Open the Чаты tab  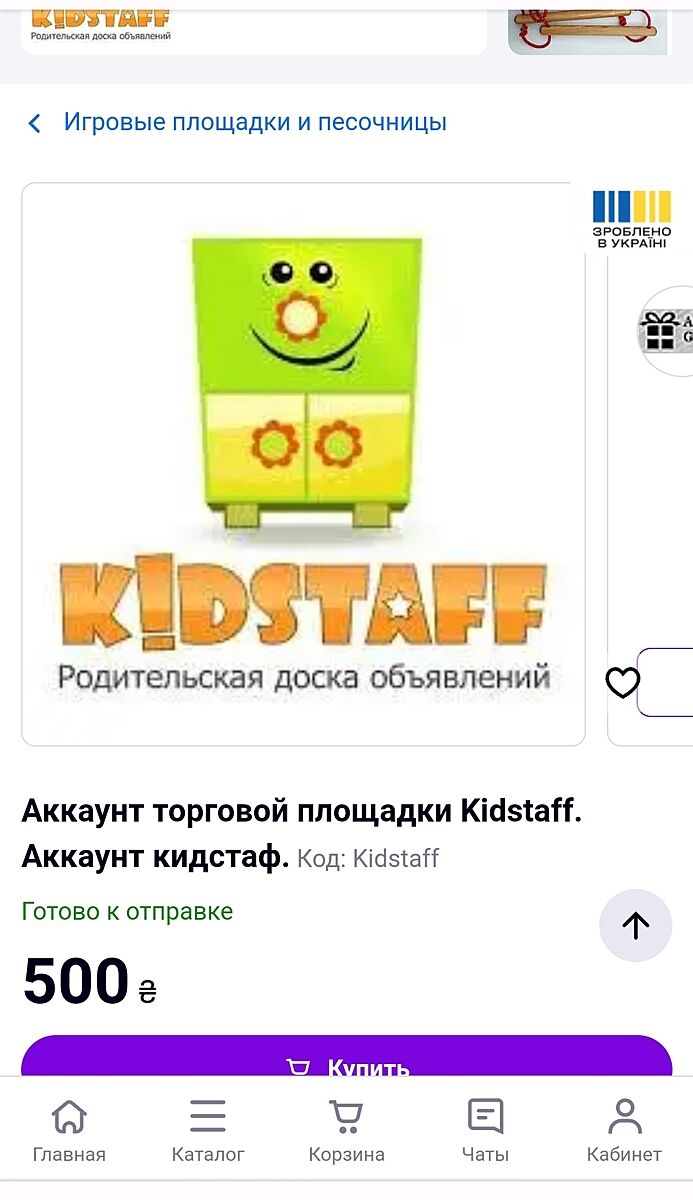pyautogui.click(x=485, y=1131)
